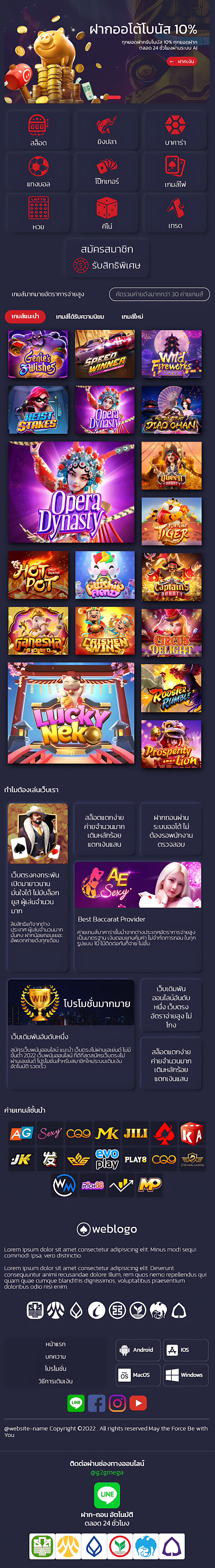
Task: Open the large Lucky Neko game tile
Action: (71, 713)
